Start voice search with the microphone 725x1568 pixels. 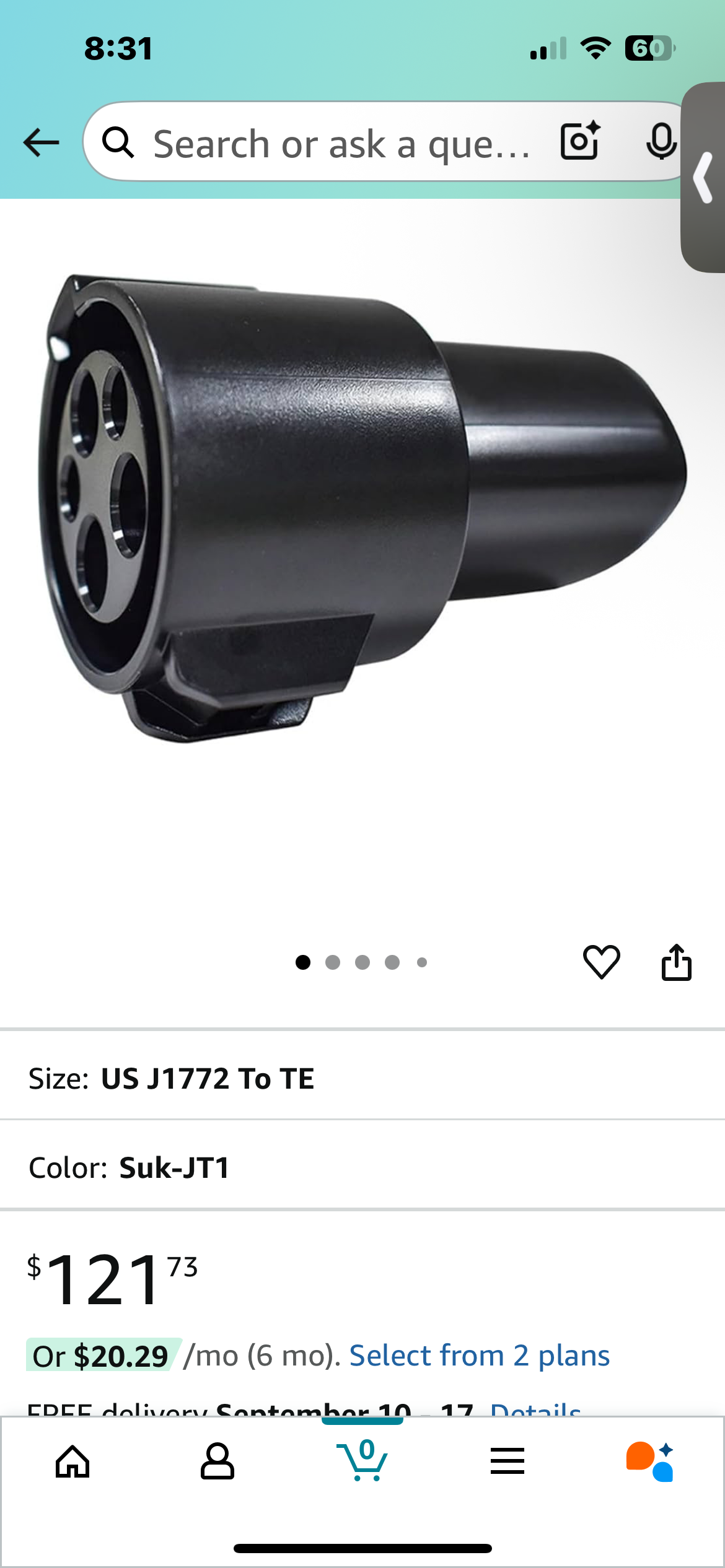tap(661, 142)
